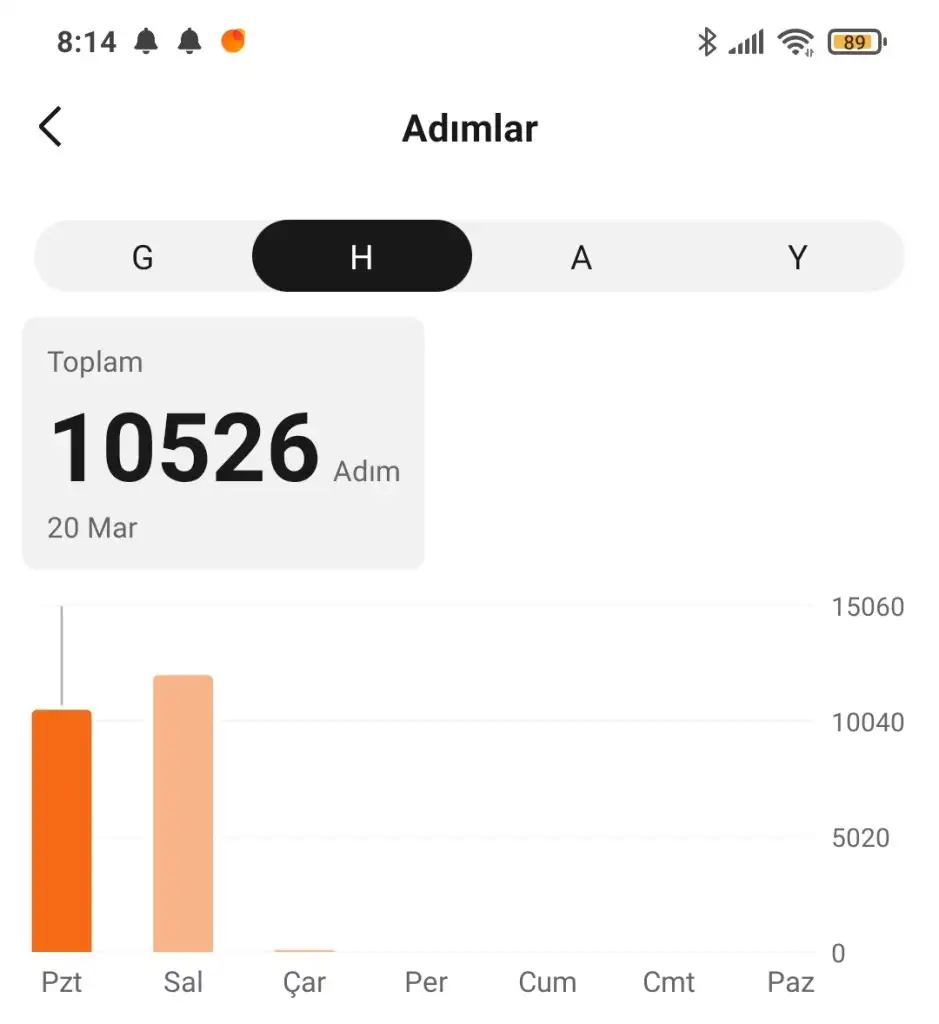Go back from the Adımlar screen

point(50,127)
